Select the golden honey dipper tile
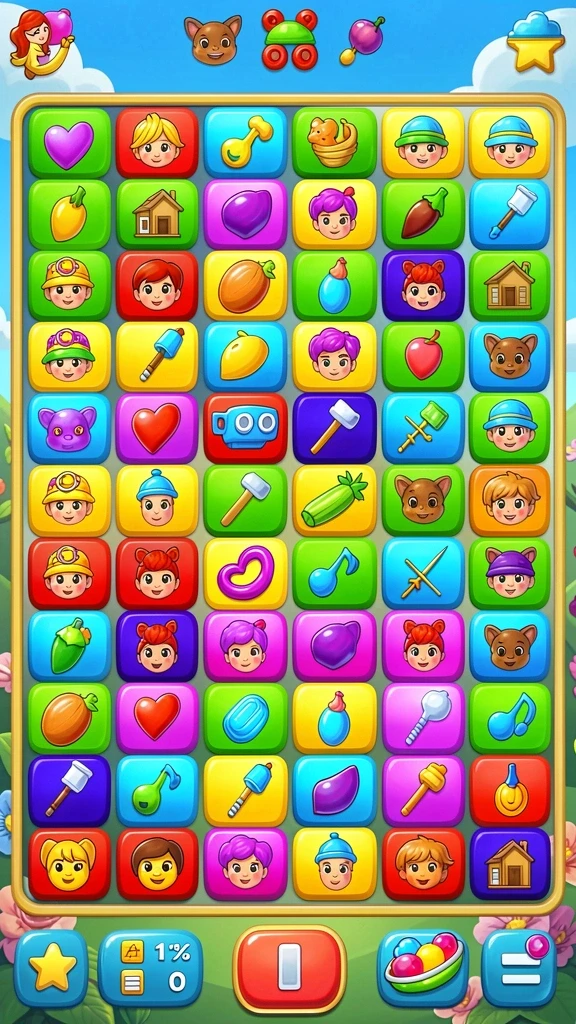Screen dimensions: 576x1024 pos(423,790)
